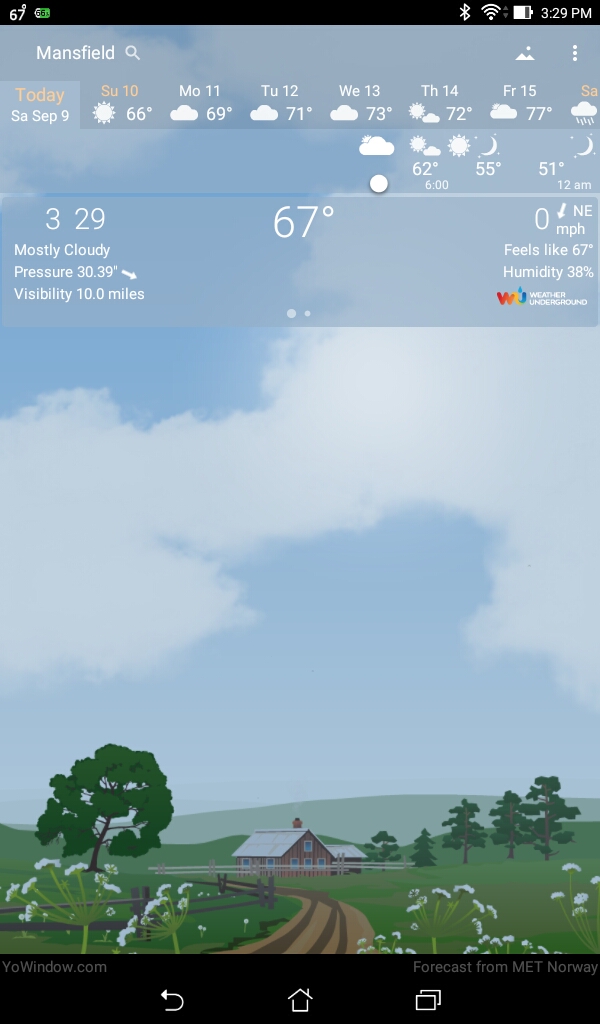This screenshot has height=1024, width=600.
Task: Select Tu 12 forecast day
Action: coord(280,104)
